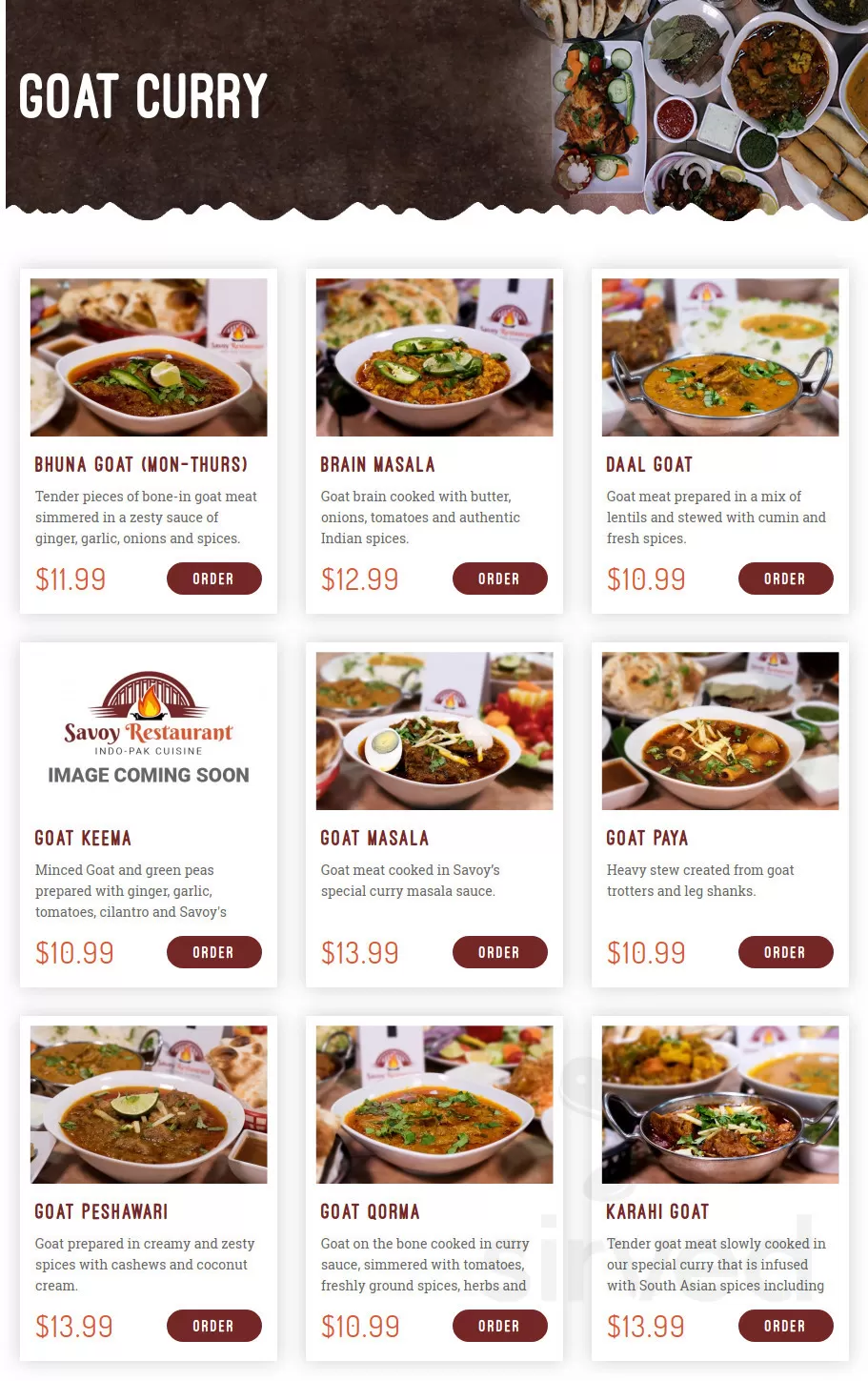The width and height of the screenshot is (868, 1381).
Task: Order the Bhuna Goat dish
Action: coord(213,579)
